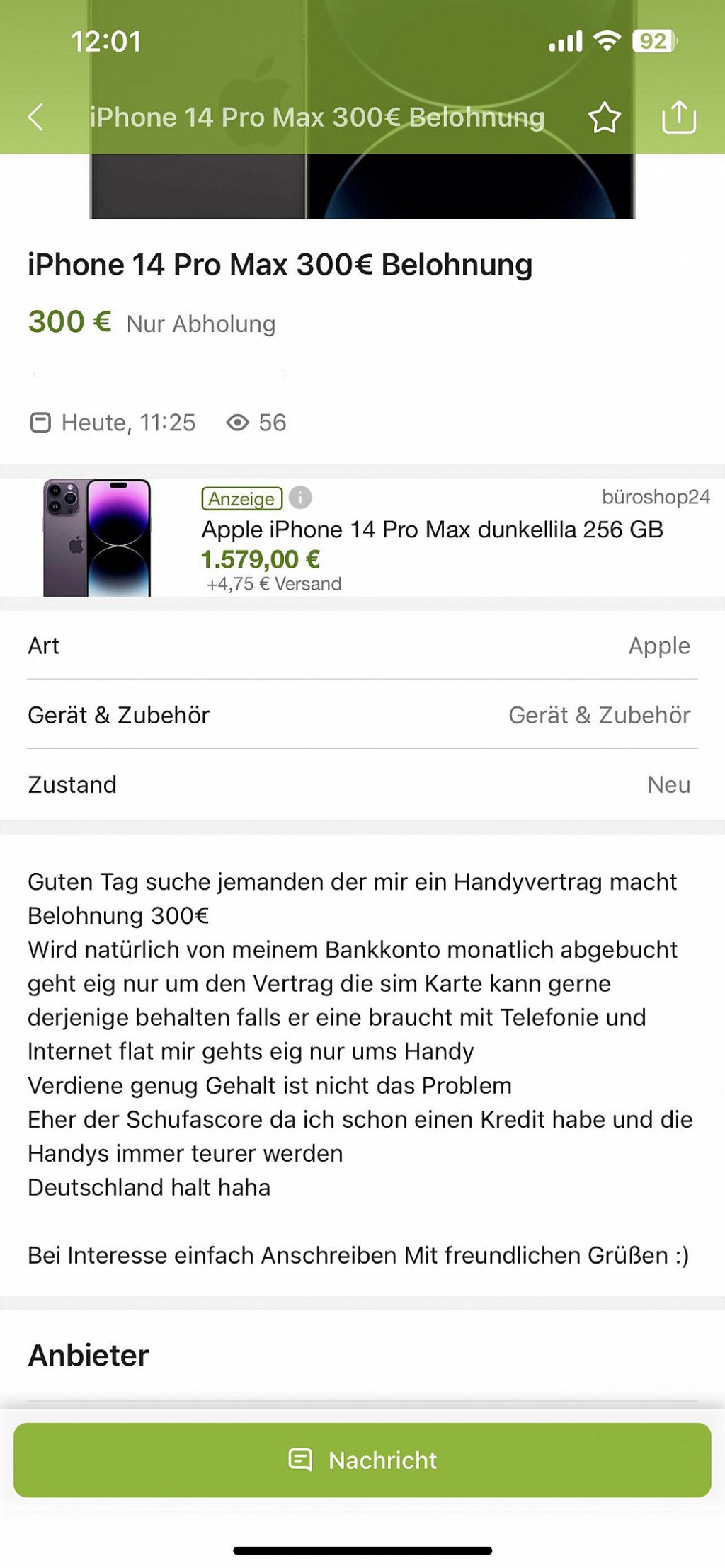Image resolution: width=725 pixels, height=1568 pixels.
Task: Send a Nachricht to the seller
Action: (362, 1460)
